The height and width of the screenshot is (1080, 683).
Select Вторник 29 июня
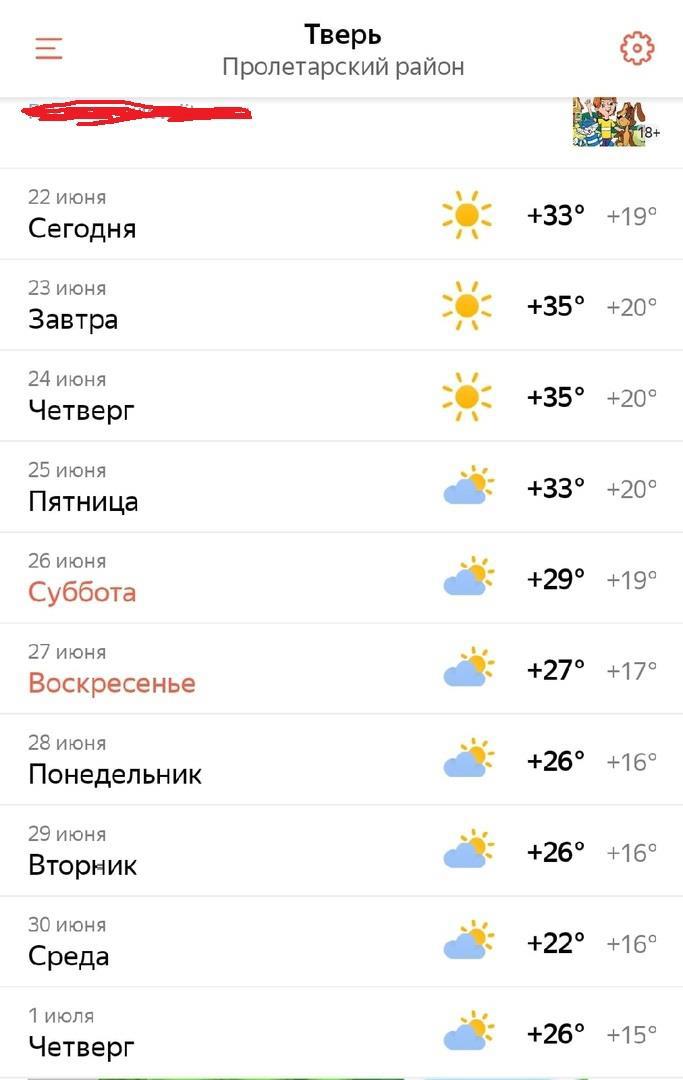click(x=340, y=851)
